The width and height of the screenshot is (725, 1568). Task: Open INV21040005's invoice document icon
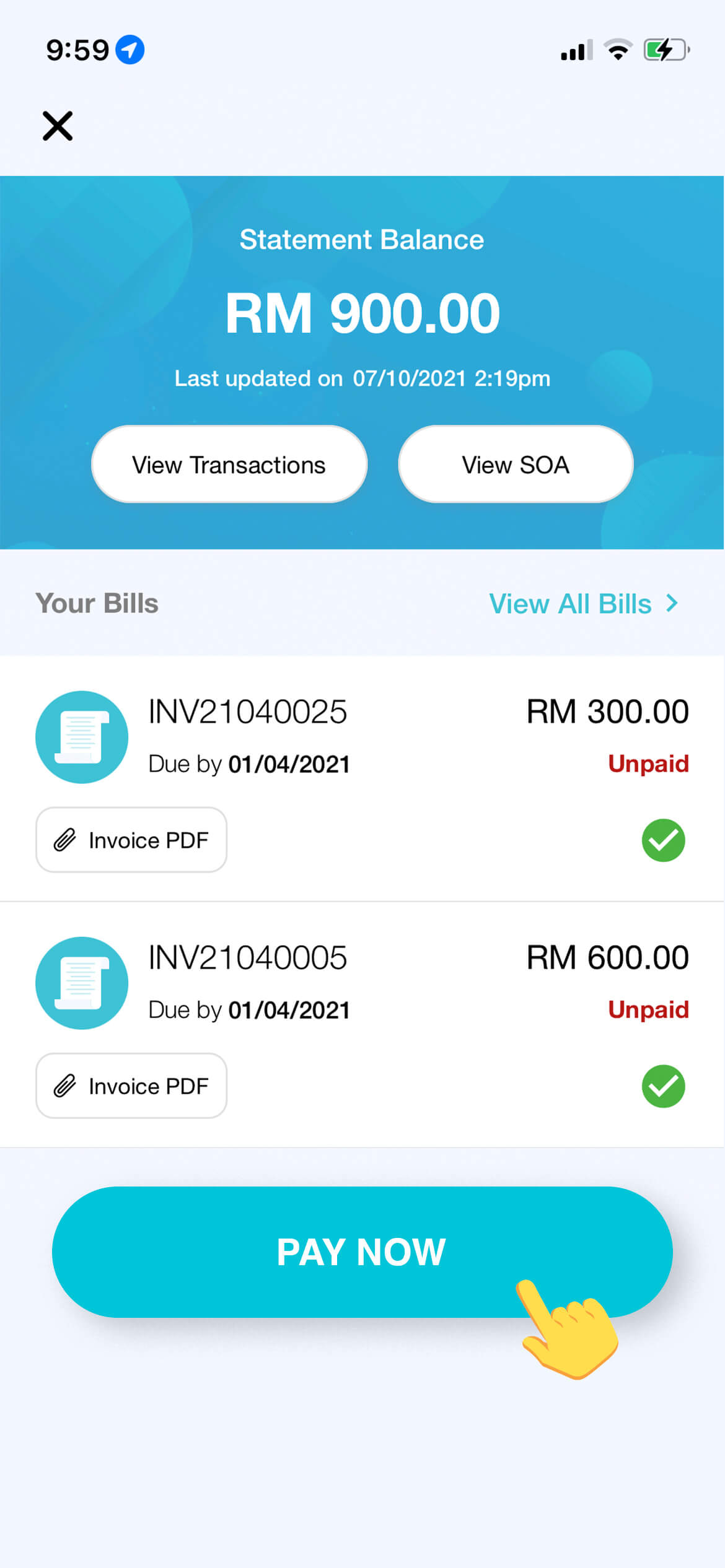81,983
